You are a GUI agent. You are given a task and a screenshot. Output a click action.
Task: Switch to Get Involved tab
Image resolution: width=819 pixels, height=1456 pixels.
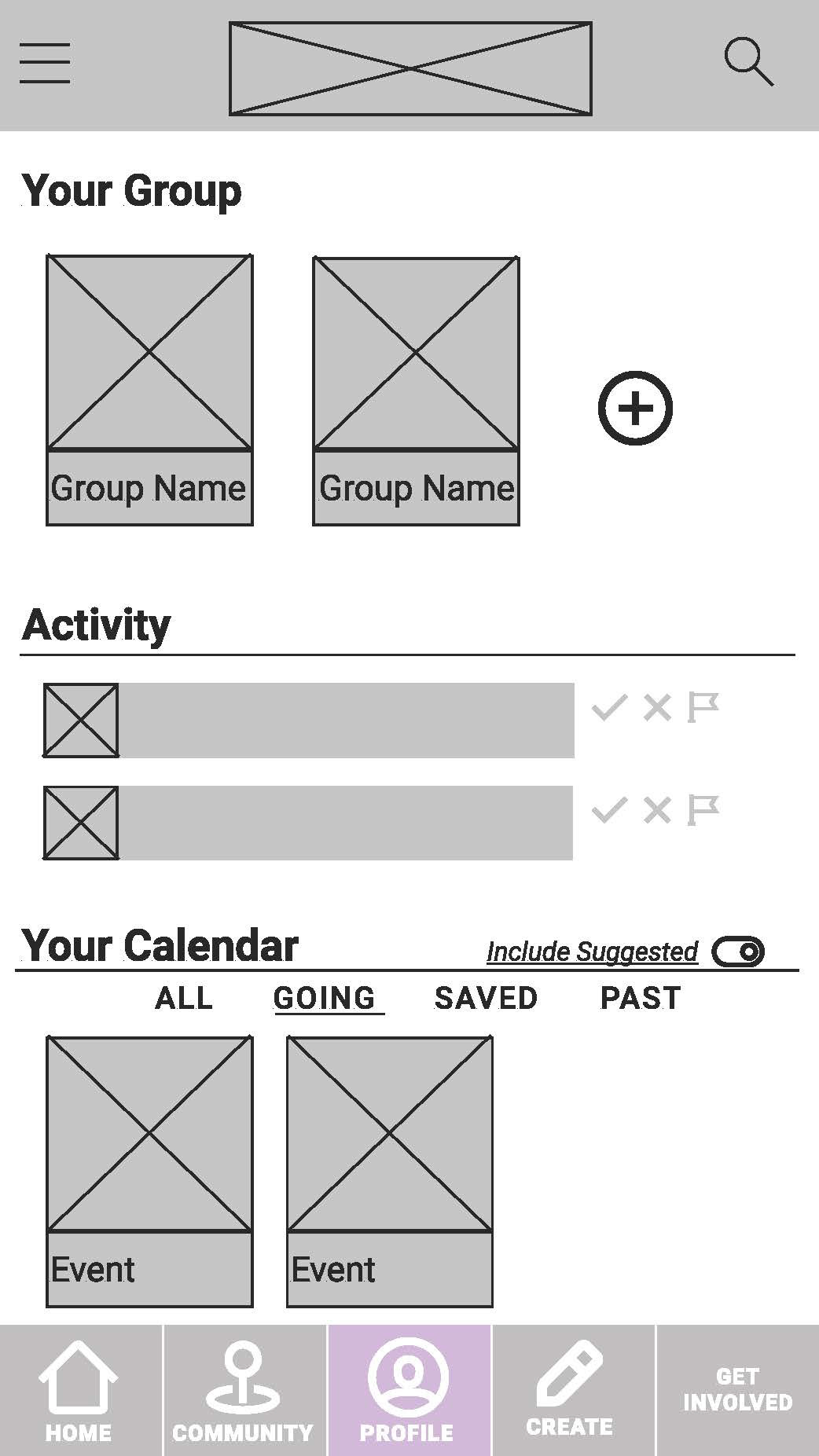coord(738,1390)
